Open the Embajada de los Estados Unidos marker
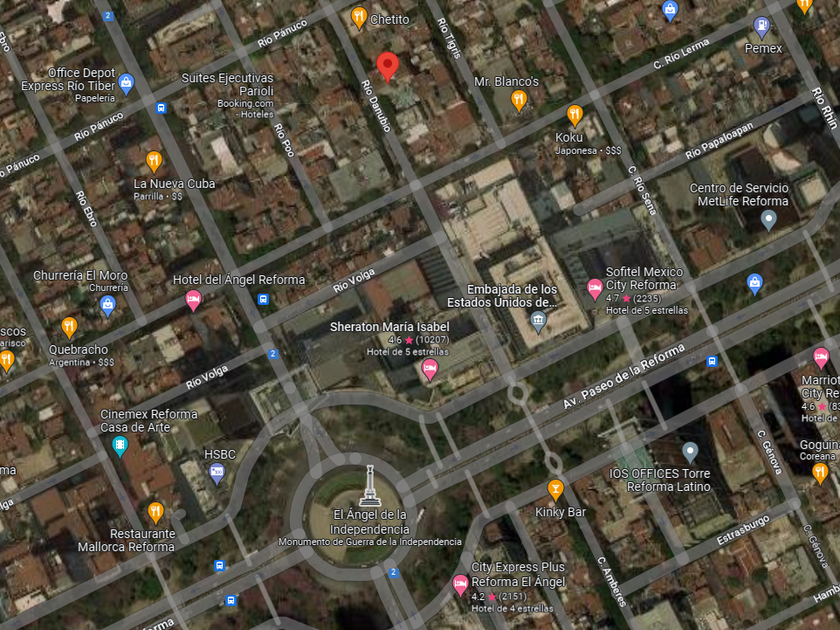The width and height of the screenshot is (840, 630). tap(538, 323)
